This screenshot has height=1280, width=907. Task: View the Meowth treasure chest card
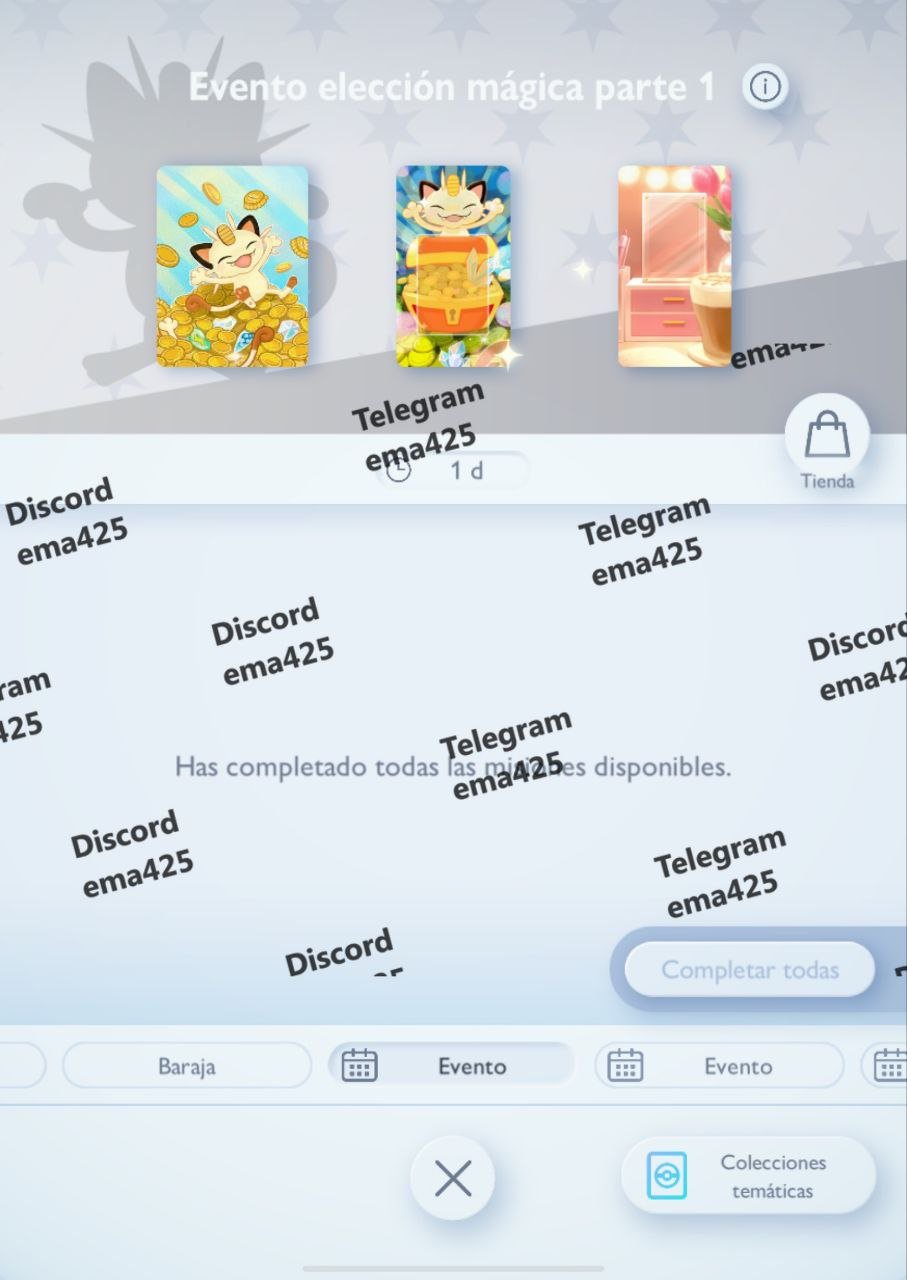click(453, 266)
